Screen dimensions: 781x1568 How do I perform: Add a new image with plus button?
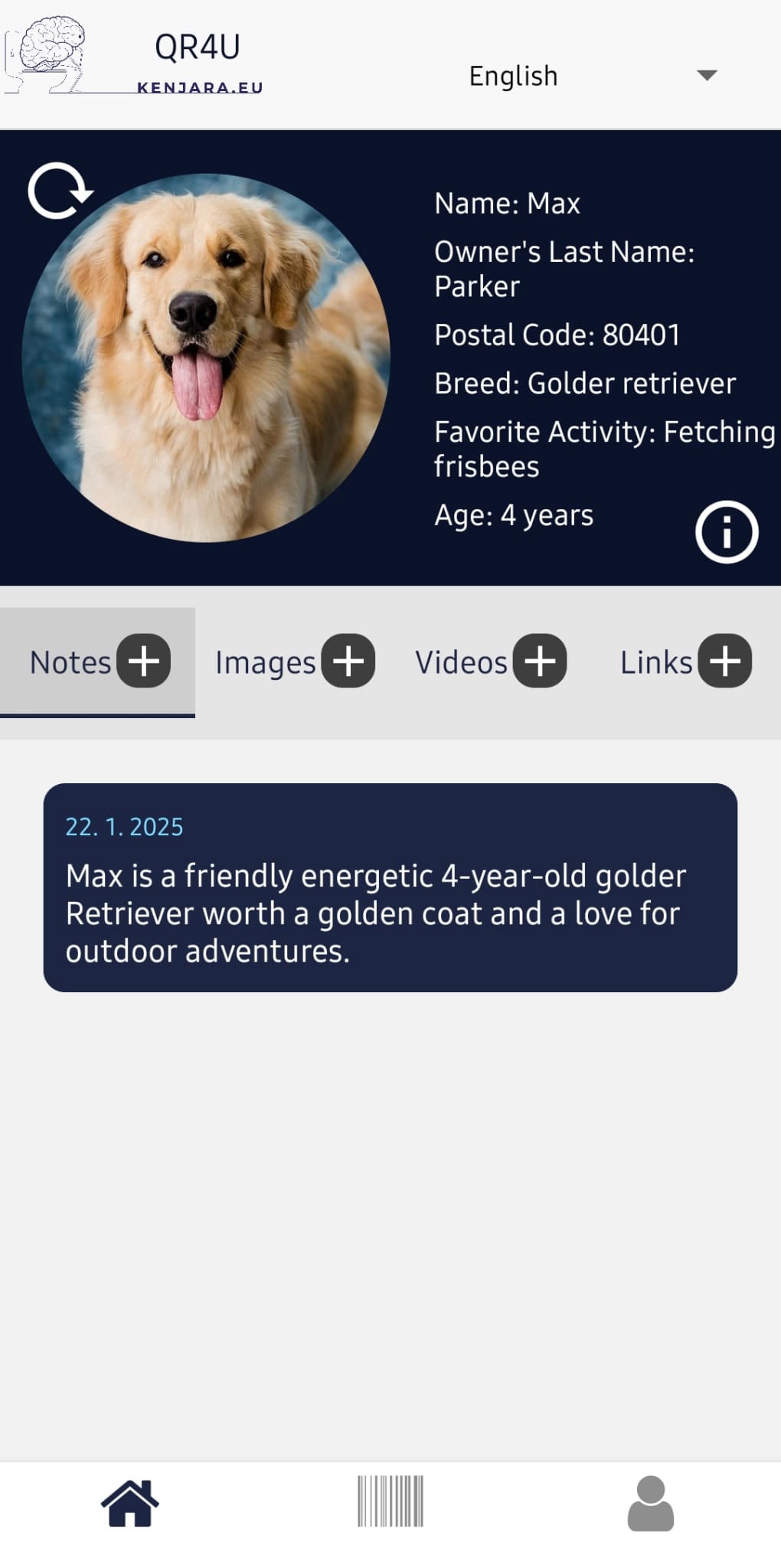(x=348, y=661)
